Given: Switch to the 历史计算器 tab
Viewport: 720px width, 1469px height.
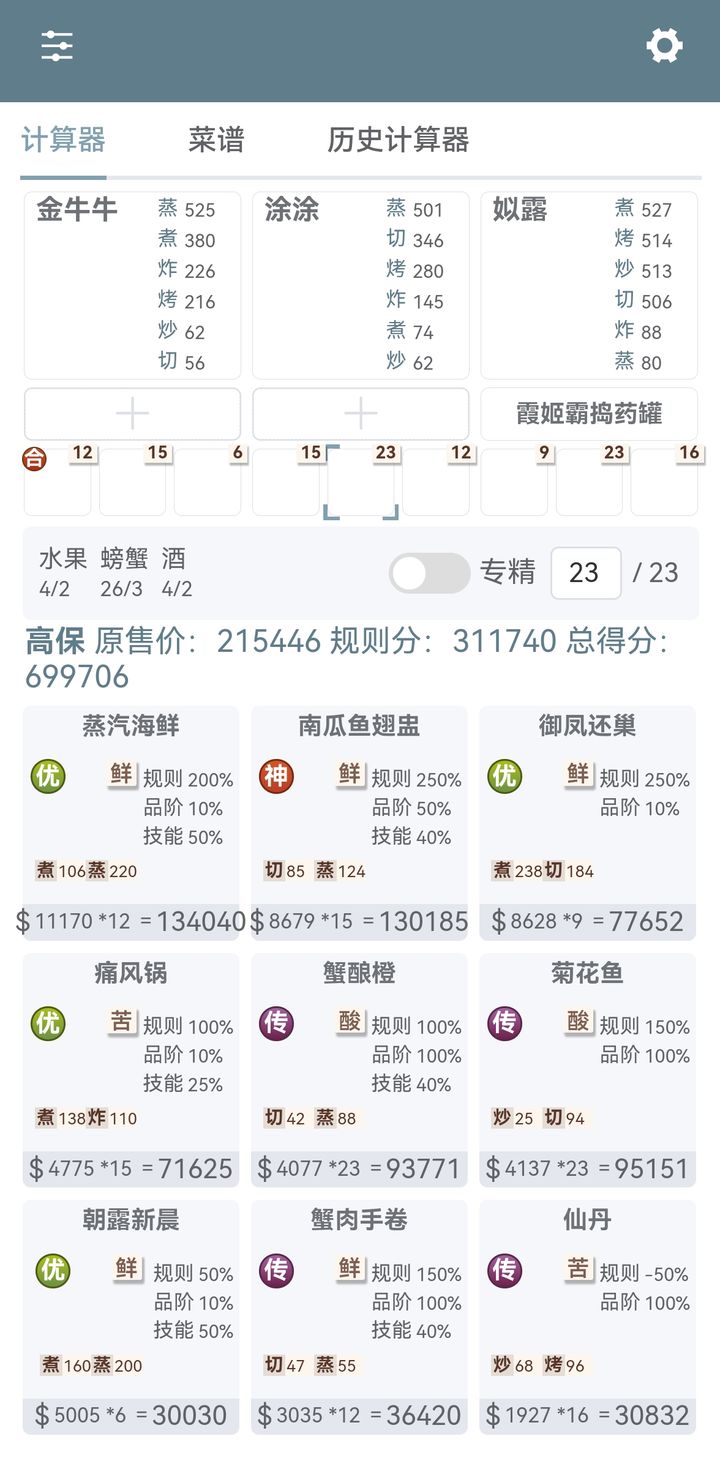Looking at the screenshot, I should coord(398,140).
